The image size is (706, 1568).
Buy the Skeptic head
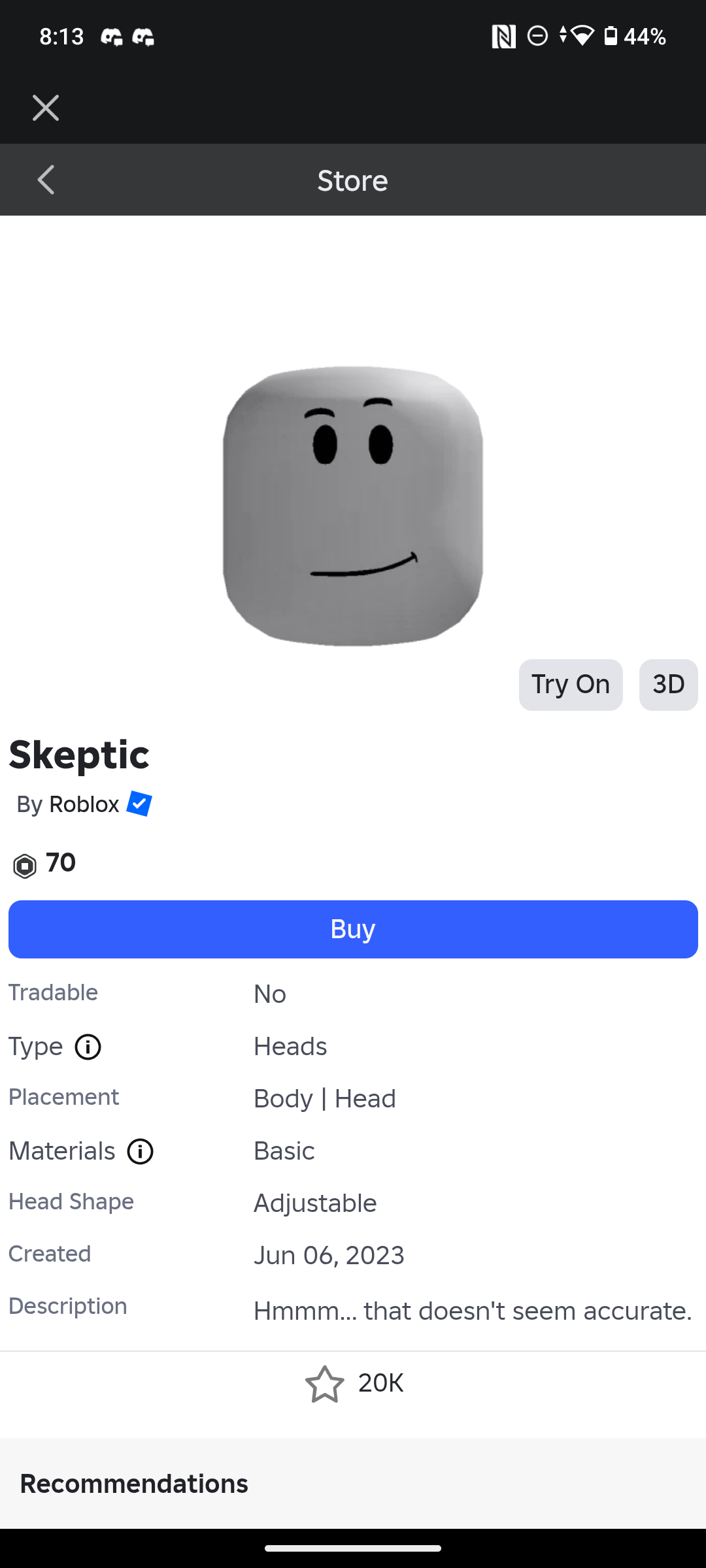click(353, 929)
